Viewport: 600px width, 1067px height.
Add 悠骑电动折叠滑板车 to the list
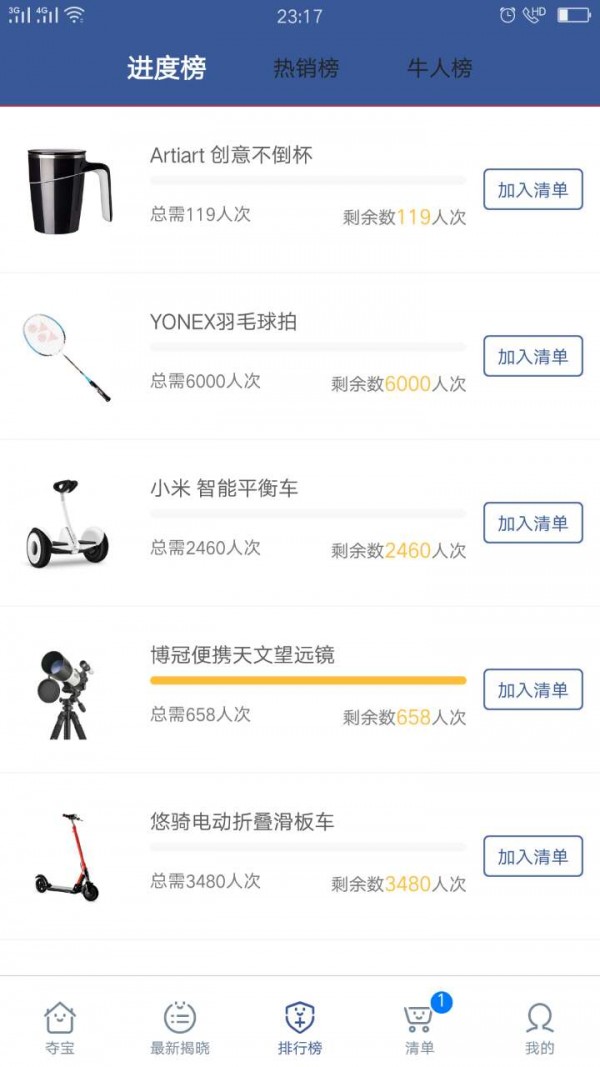pos(532,857)
